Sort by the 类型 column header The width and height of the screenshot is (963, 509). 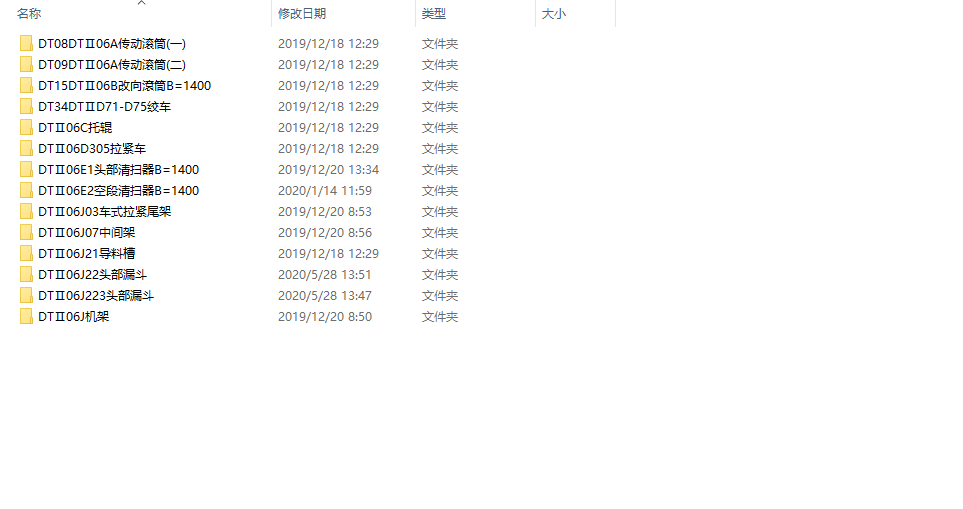(434, 14)
